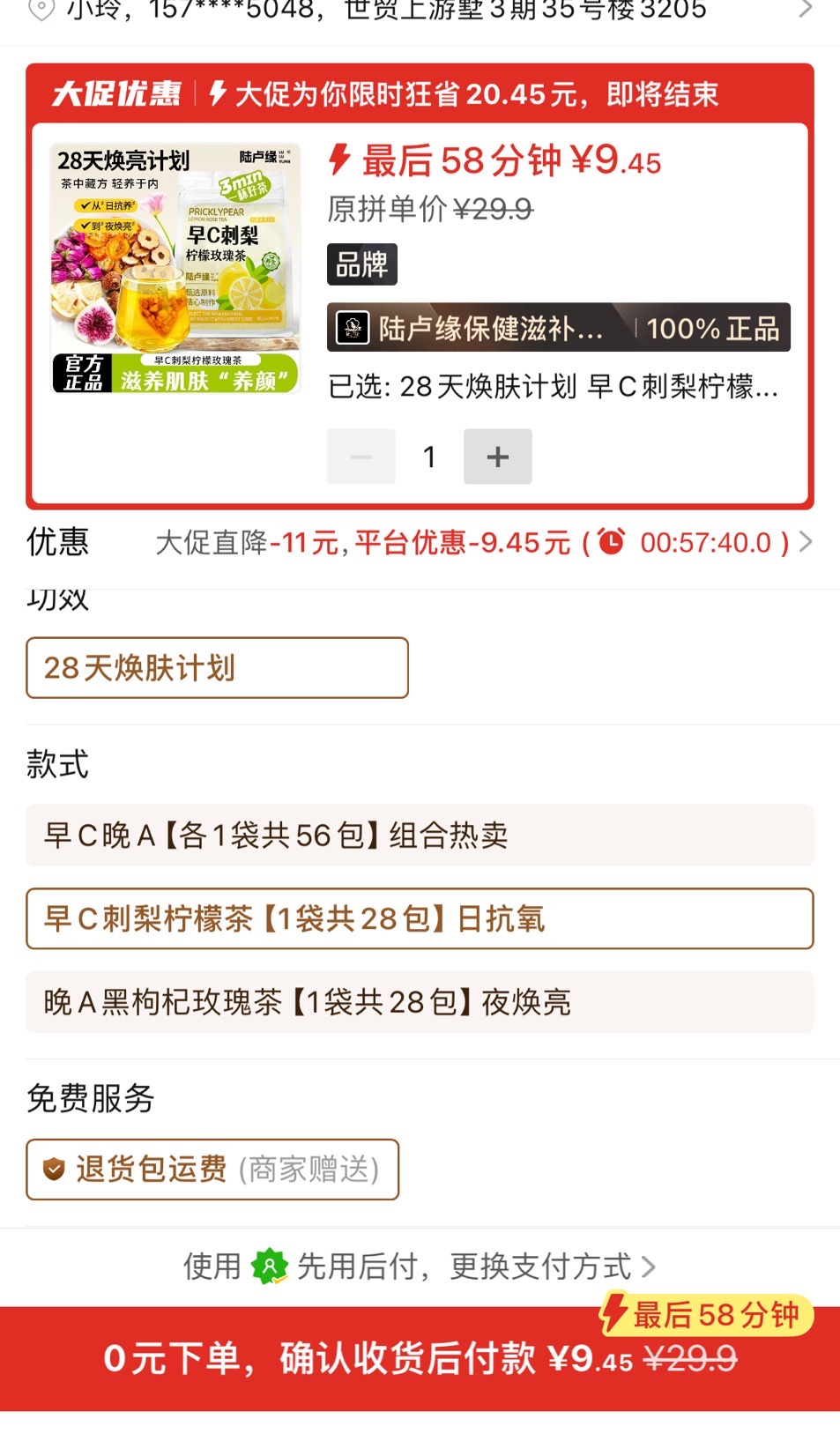This screenshot has height=1456, width=840.
Task: Choose the 晚A黑枸杞玫瑰茶 28包 style
Action: 420,1002
